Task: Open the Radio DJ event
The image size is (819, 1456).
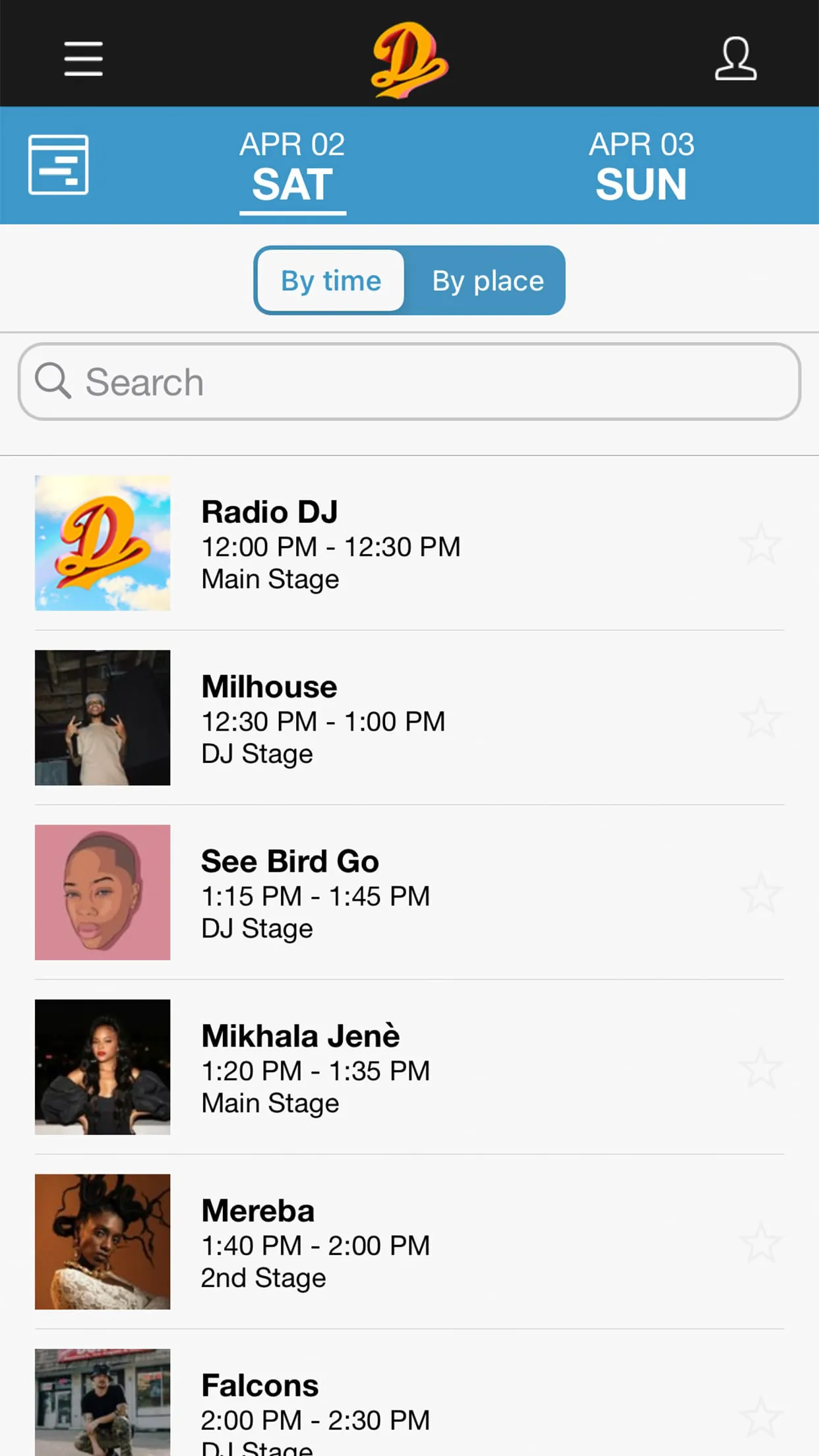Action: coord(330,543)
